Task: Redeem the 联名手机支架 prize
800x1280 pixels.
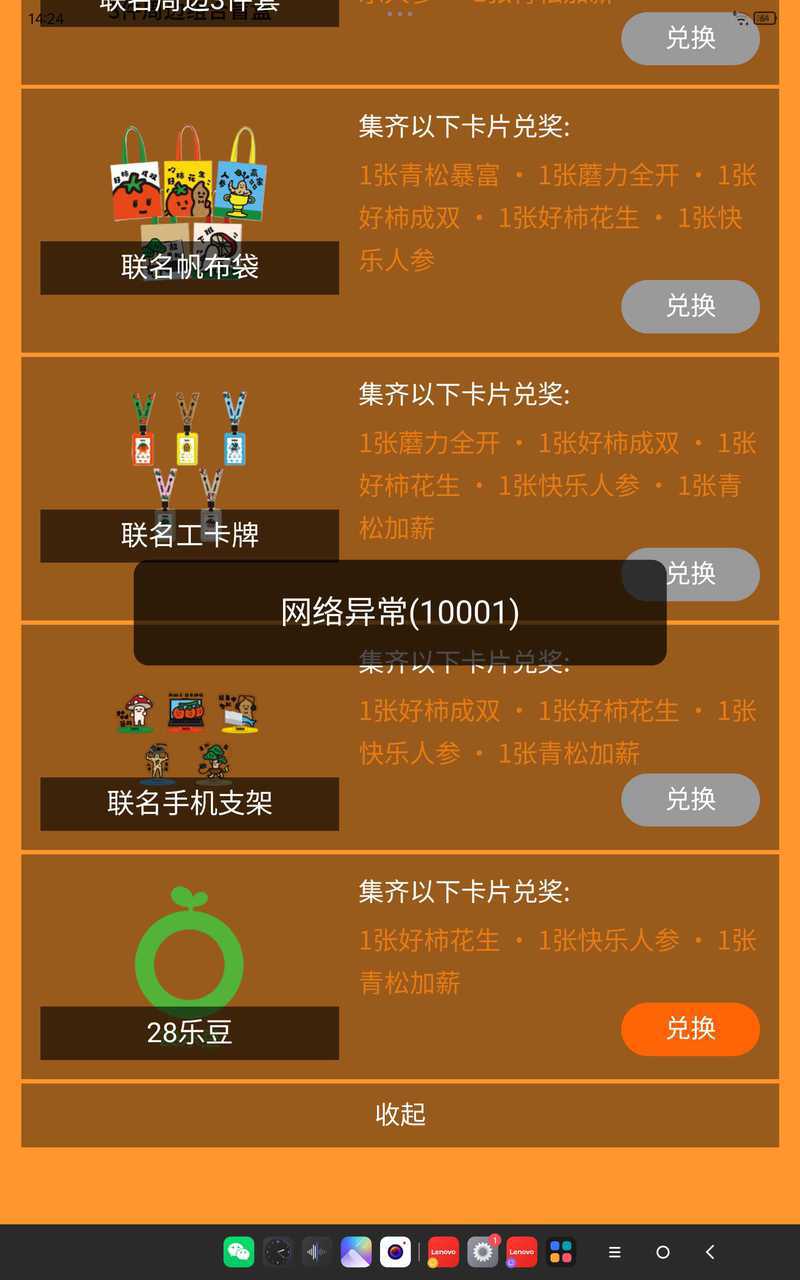Action: pyautogui.click(x=690, y=799)
